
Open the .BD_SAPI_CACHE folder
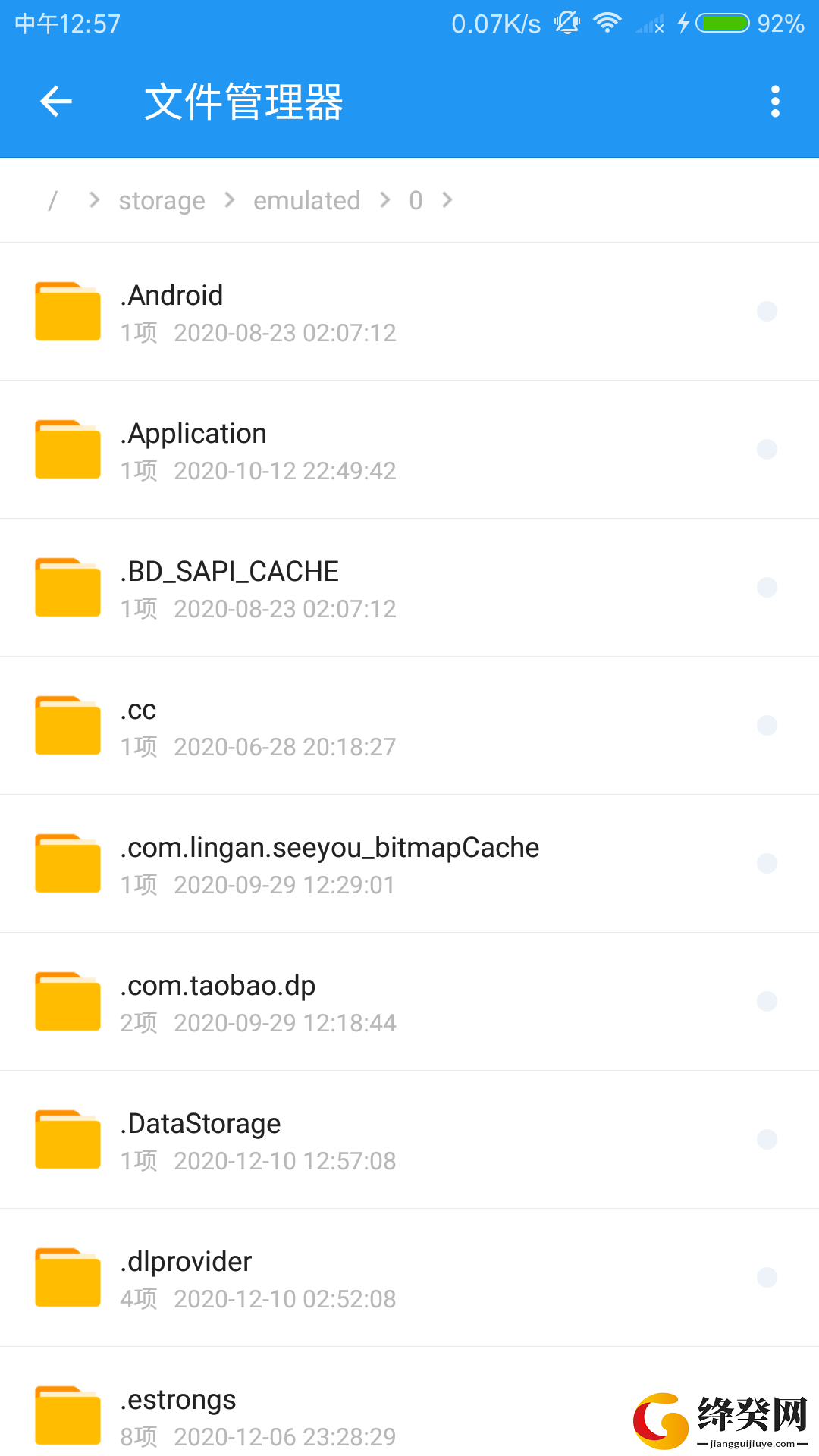click(409, 588)
